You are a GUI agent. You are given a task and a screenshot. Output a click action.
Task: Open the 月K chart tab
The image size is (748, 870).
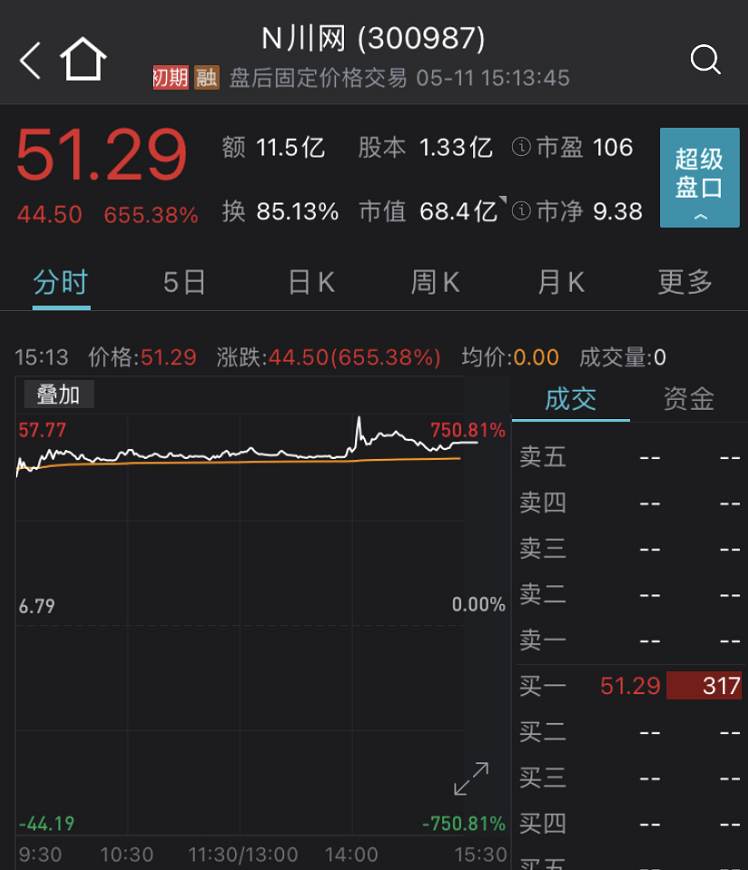tap(561, 283)
